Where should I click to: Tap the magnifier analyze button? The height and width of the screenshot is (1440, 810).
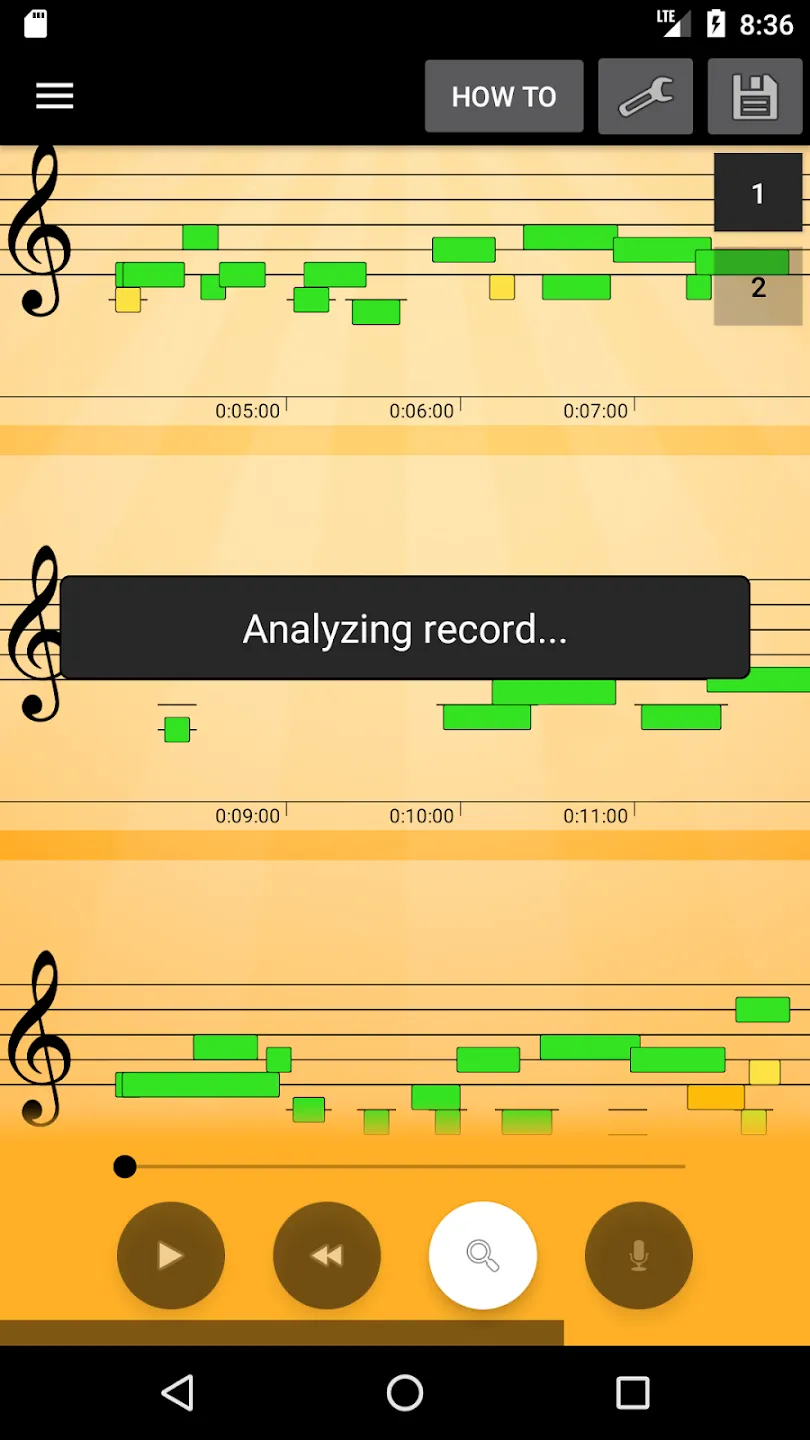483,1255
